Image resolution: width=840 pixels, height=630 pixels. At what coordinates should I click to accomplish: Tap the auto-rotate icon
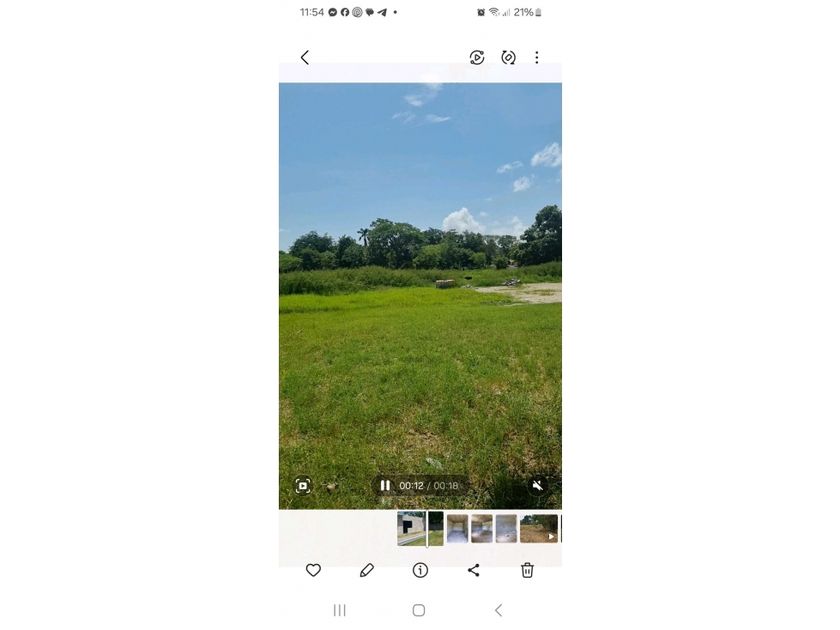pyautogui.click(x=508, y=58)
